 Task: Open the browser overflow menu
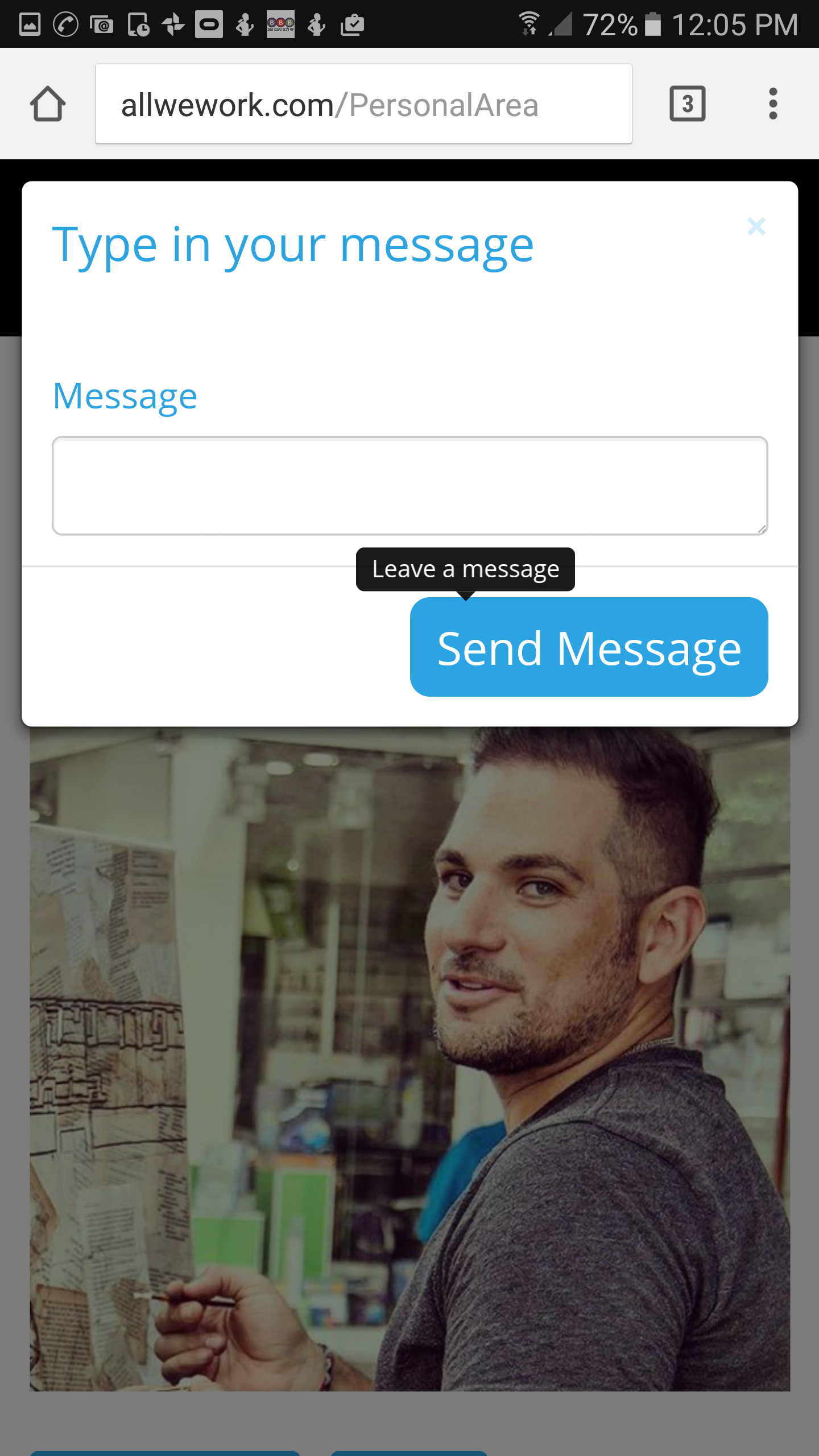click(x=772, y=104)
